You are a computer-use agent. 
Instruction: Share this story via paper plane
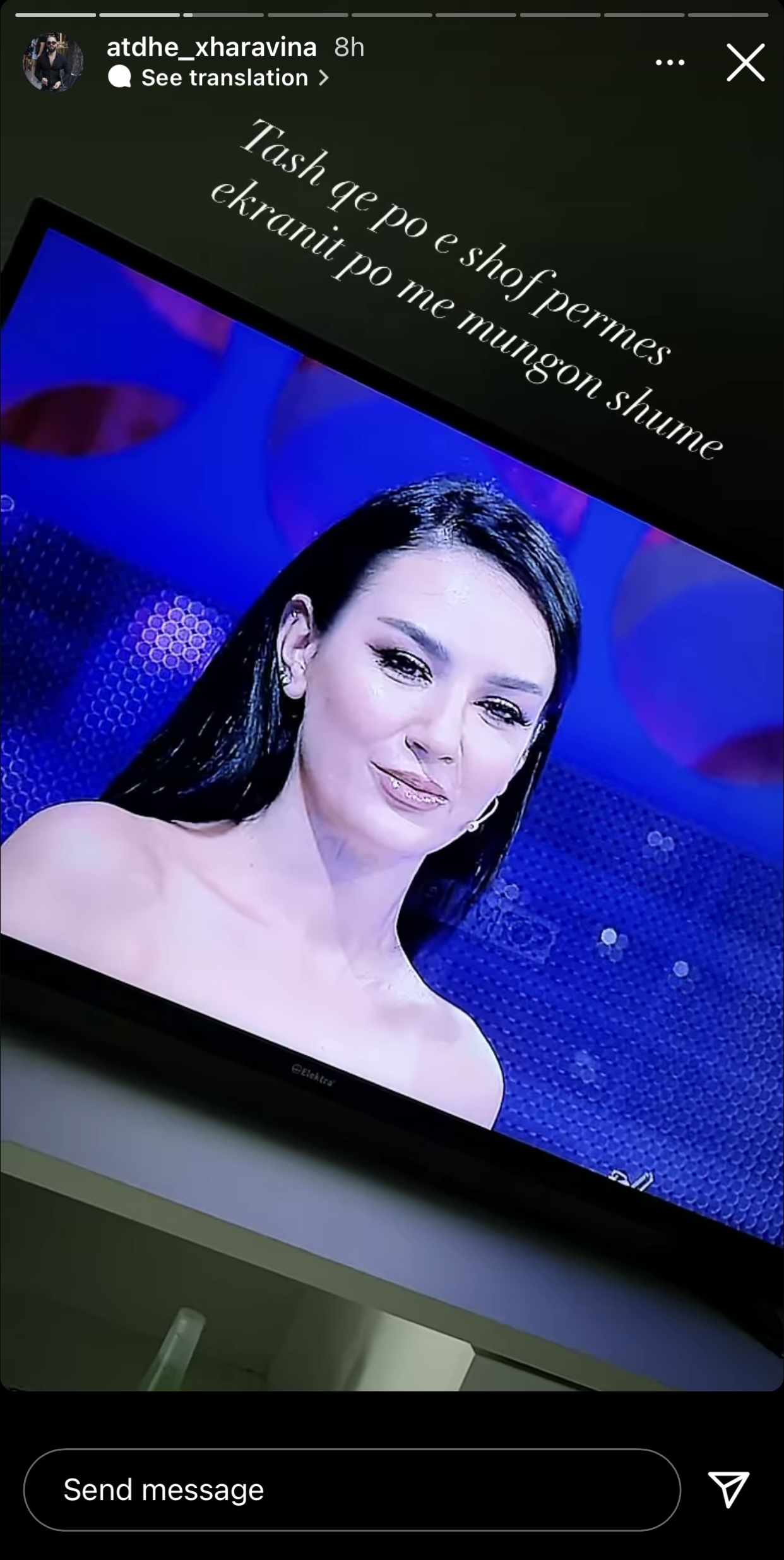(x=728, y=1489)
